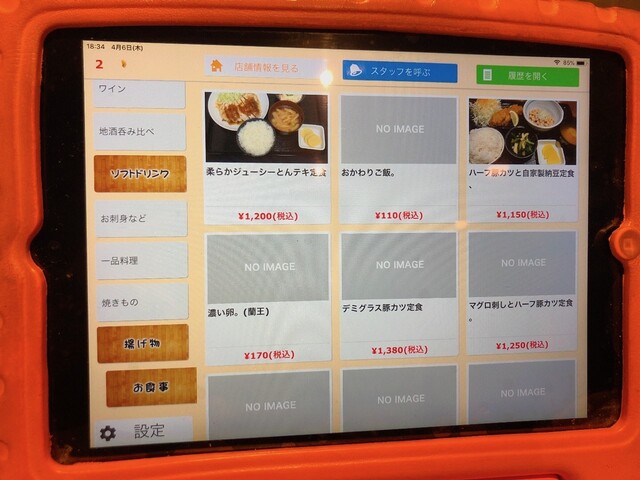Open the お食事 category
This screenshot has width=640, height=480.
click(x=151, y=386)
